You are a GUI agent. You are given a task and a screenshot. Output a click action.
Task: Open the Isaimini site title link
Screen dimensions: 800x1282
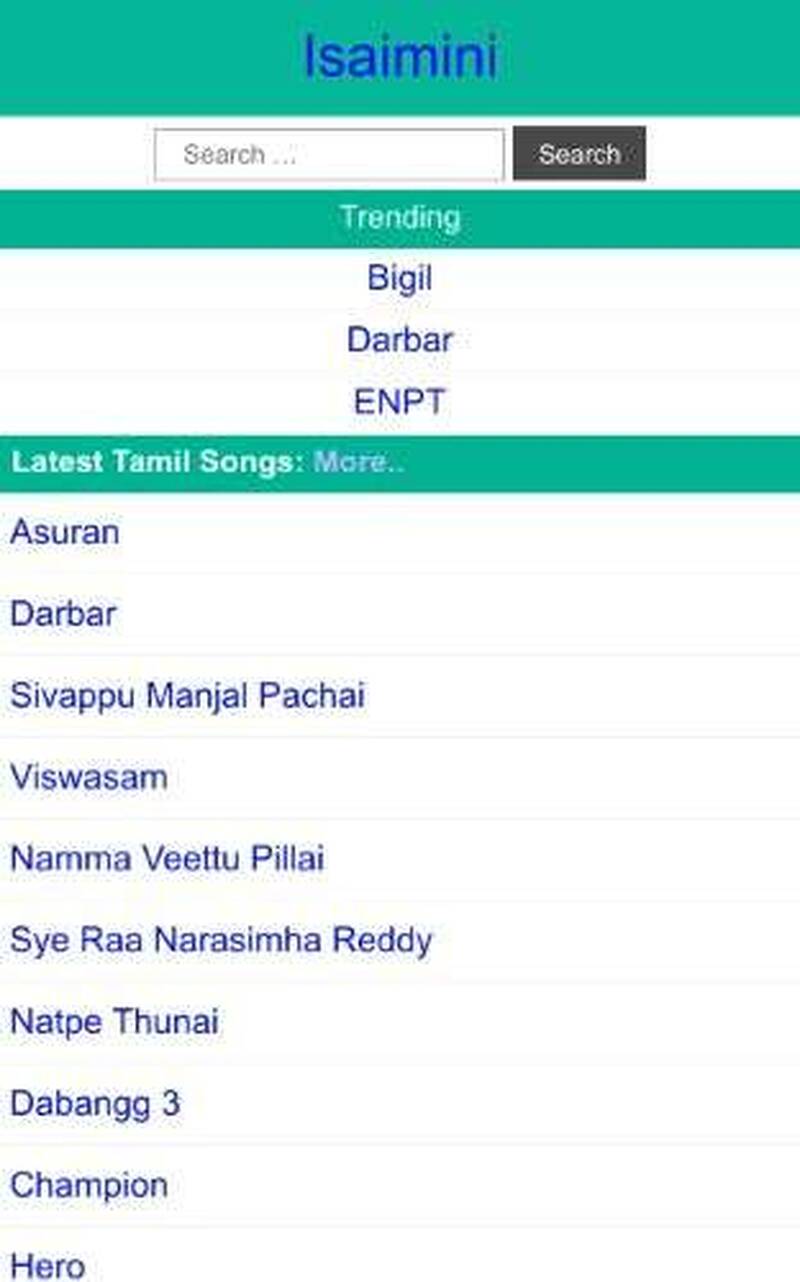pyautogui.click(x=400, y=57)
